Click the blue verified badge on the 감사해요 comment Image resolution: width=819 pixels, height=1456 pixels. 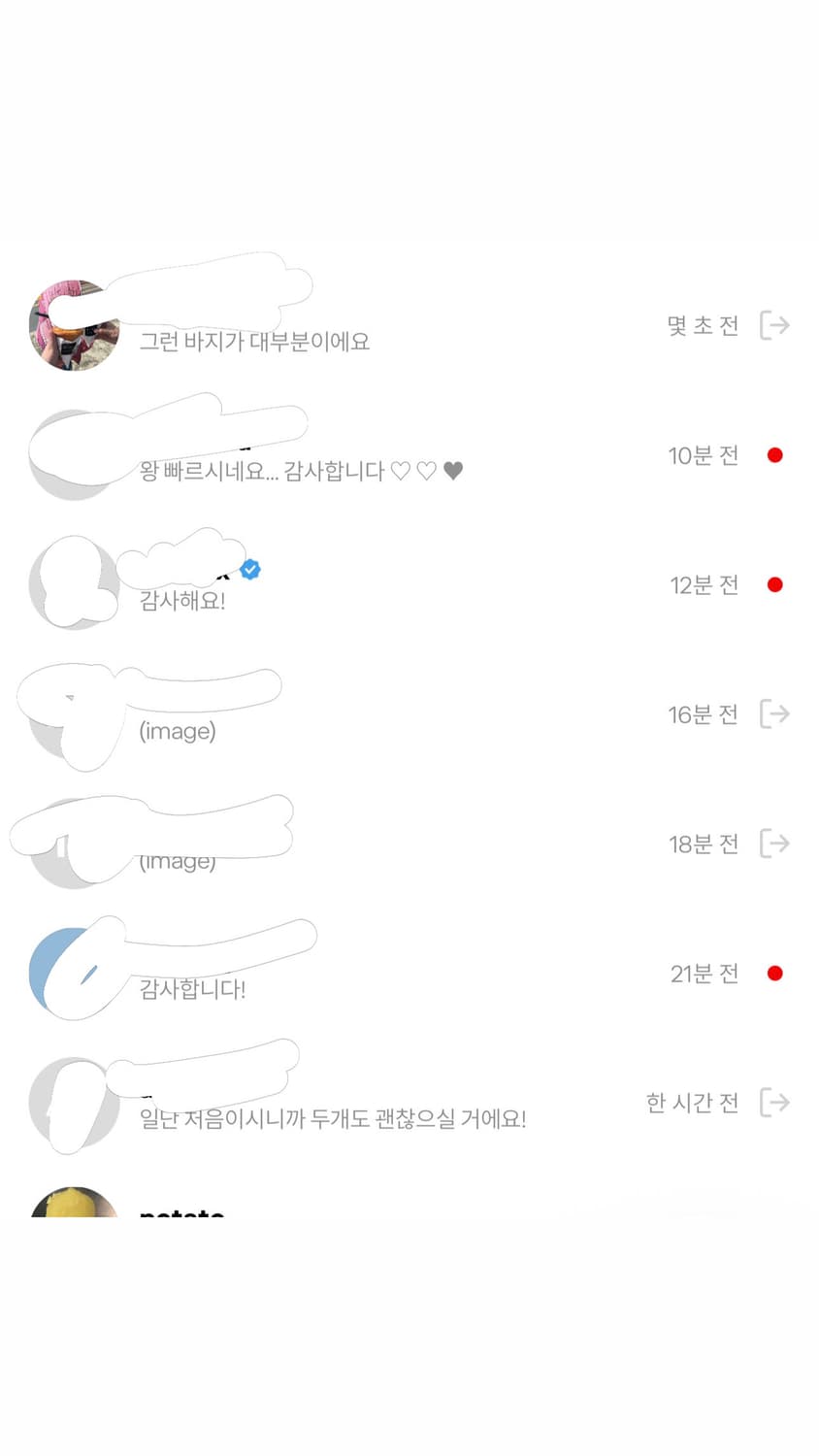coord(250,571)
